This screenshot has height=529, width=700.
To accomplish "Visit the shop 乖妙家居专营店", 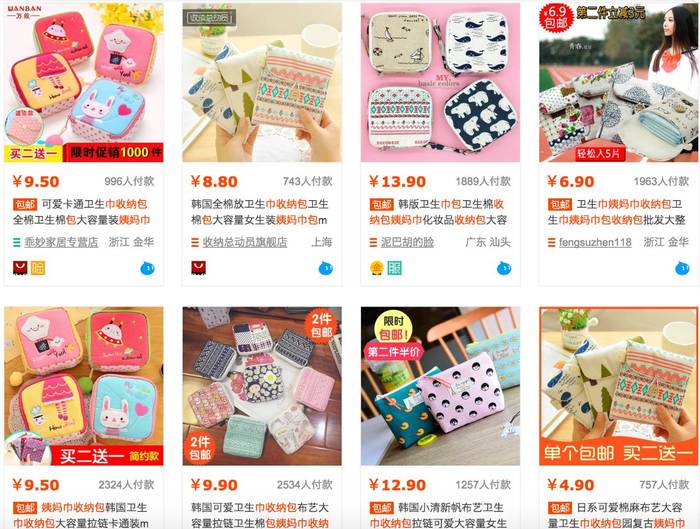I will (62, 242).
